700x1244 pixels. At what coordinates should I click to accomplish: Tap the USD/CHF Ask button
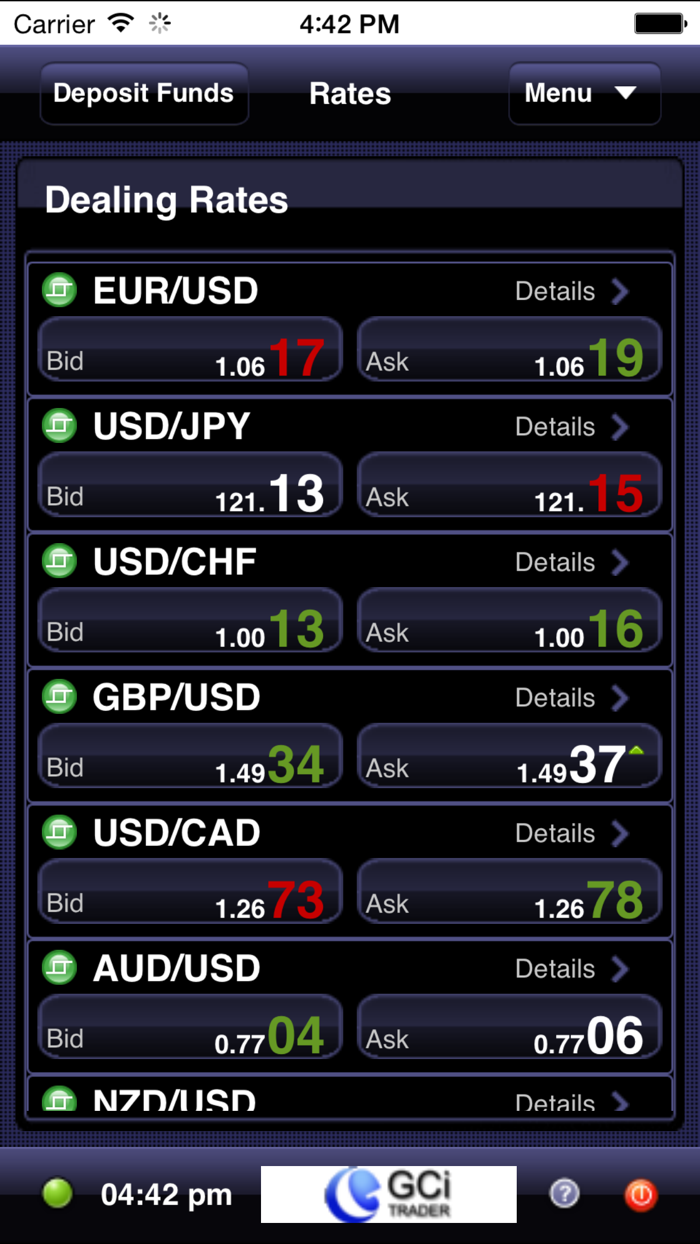click(509, 621)
